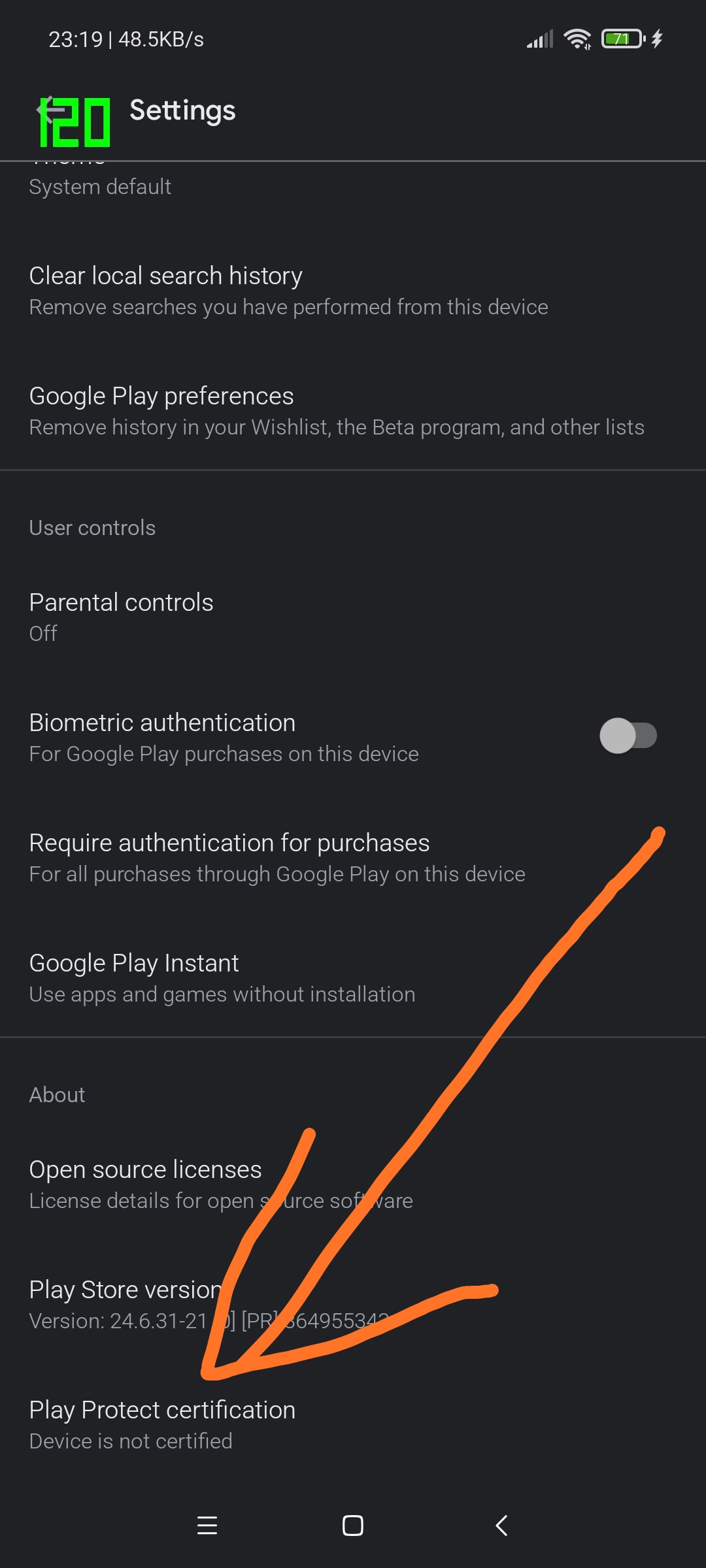Tap Play Store version row
The height and width of the screenshot is (1568, 706).
[353, 1304]
